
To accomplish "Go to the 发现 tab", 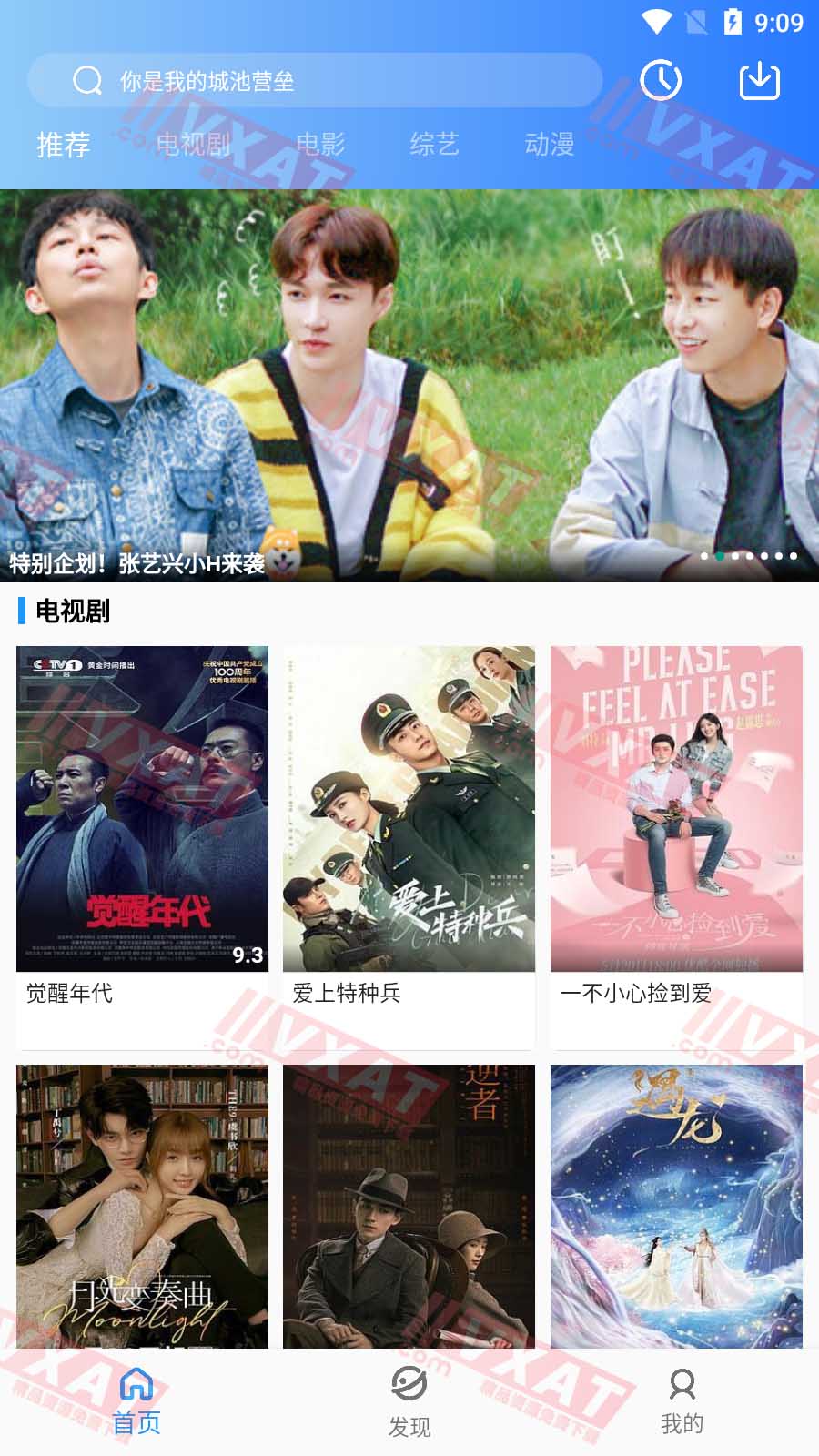I will pyautogui.click(x=409, y=1401).
